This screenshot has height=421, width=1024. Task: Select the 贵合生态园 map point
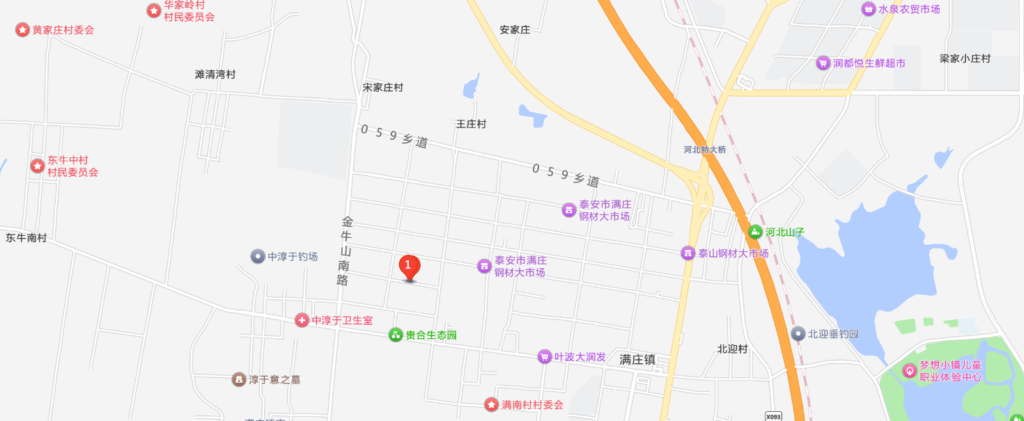pos(396,335)
